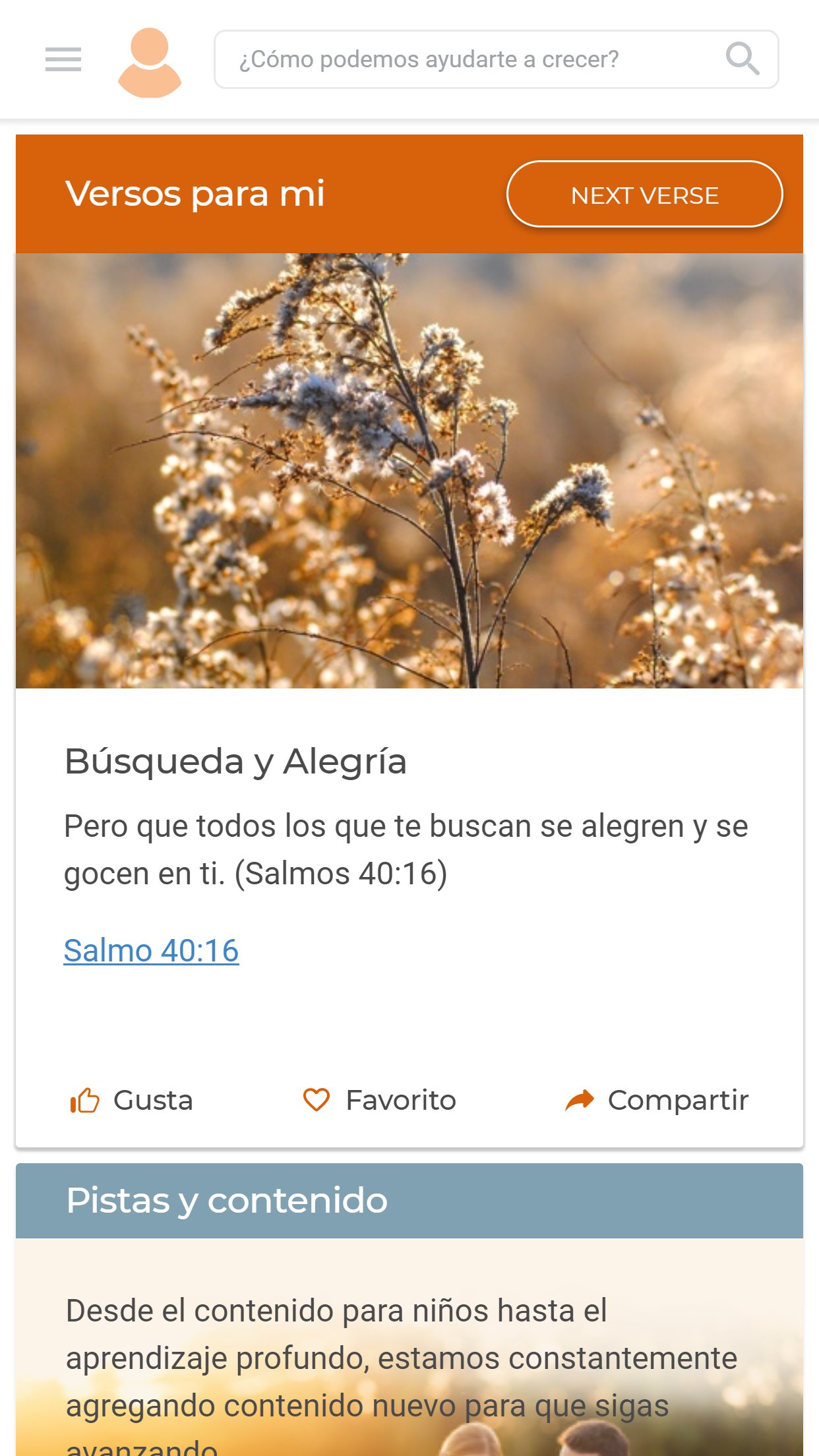Viewport: 819px width, 1456px height.
Task: Share the verse with Compartir
Action: coord(657,1100)
